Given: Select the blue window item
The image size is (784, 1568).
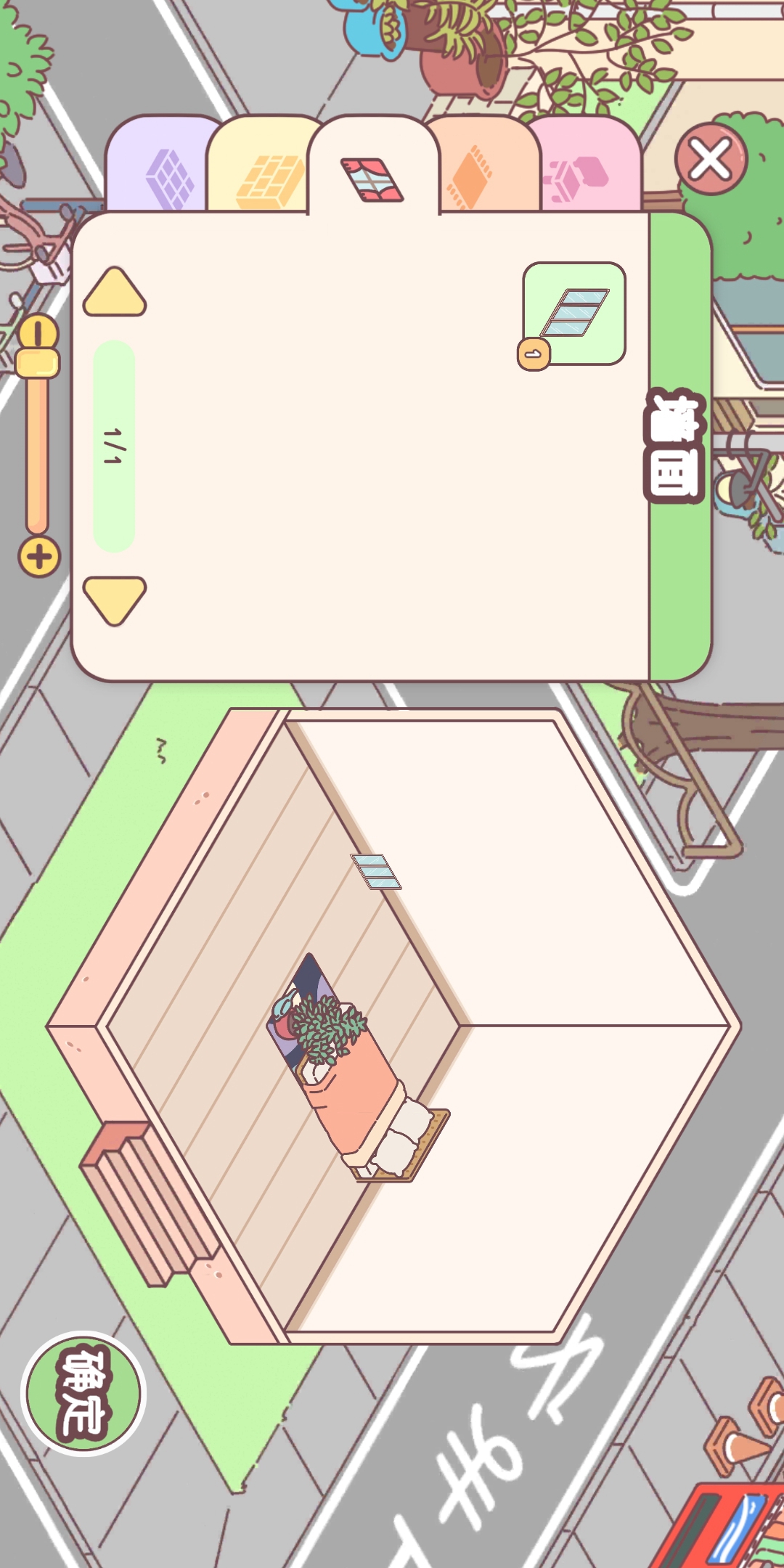Looking at the screenshot, I should pos(574,314).
